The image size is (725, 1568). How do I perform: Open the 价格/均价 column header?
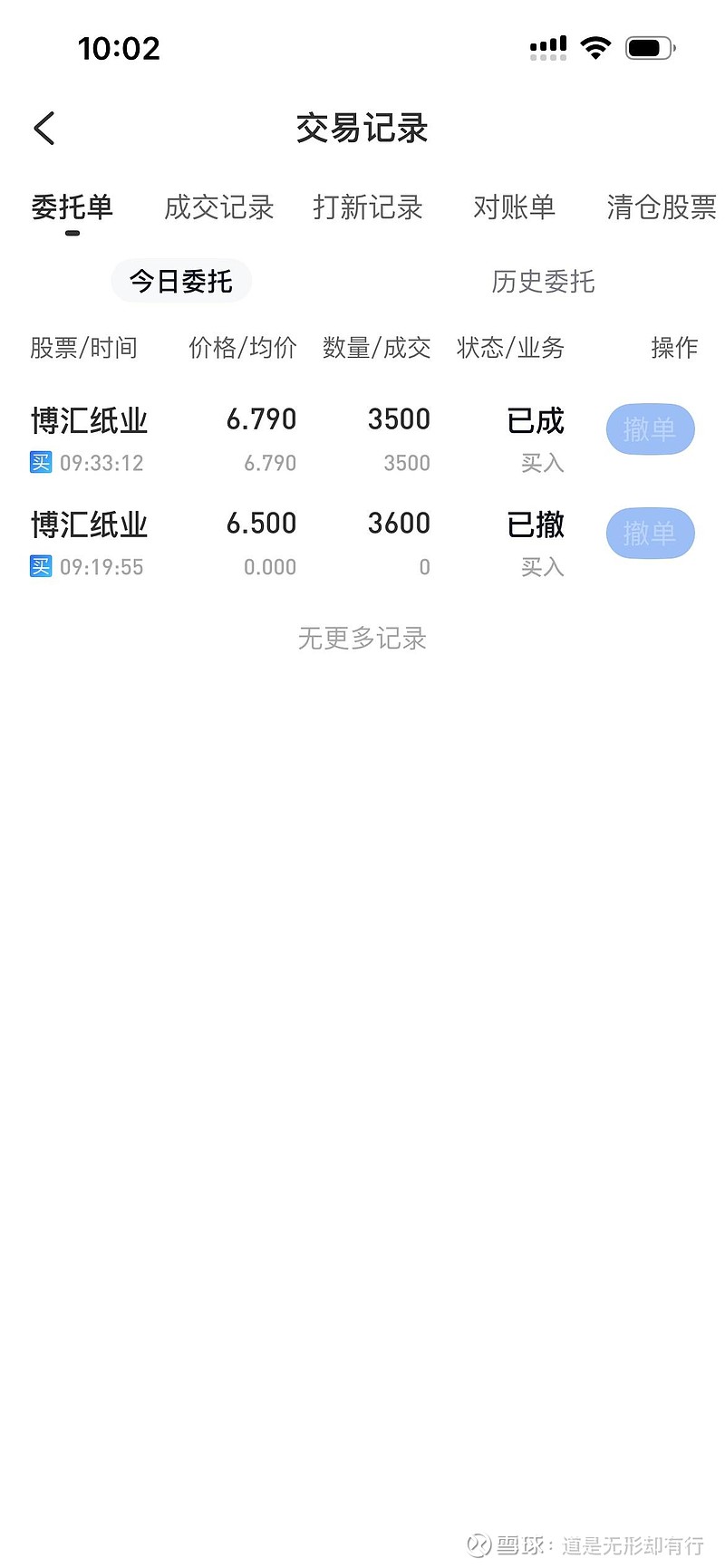tap(243, 348)
